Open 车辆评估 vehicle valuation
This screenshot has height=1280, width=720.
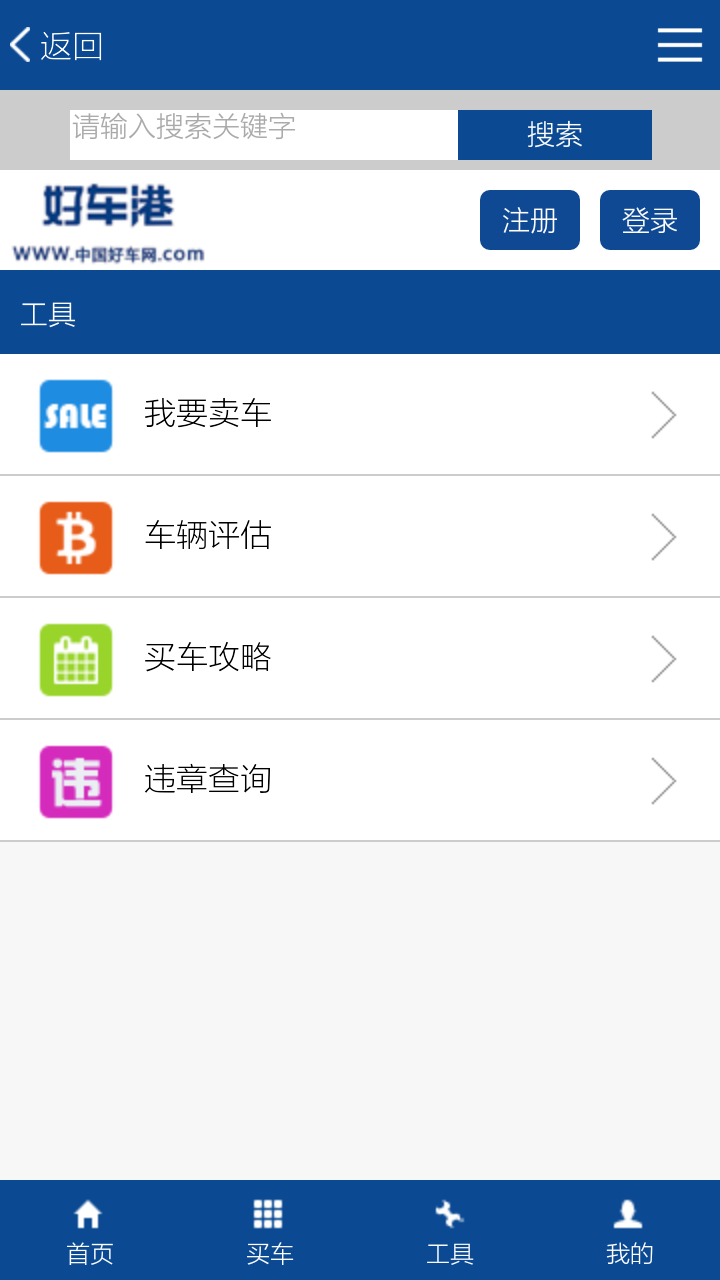(360, 537)
